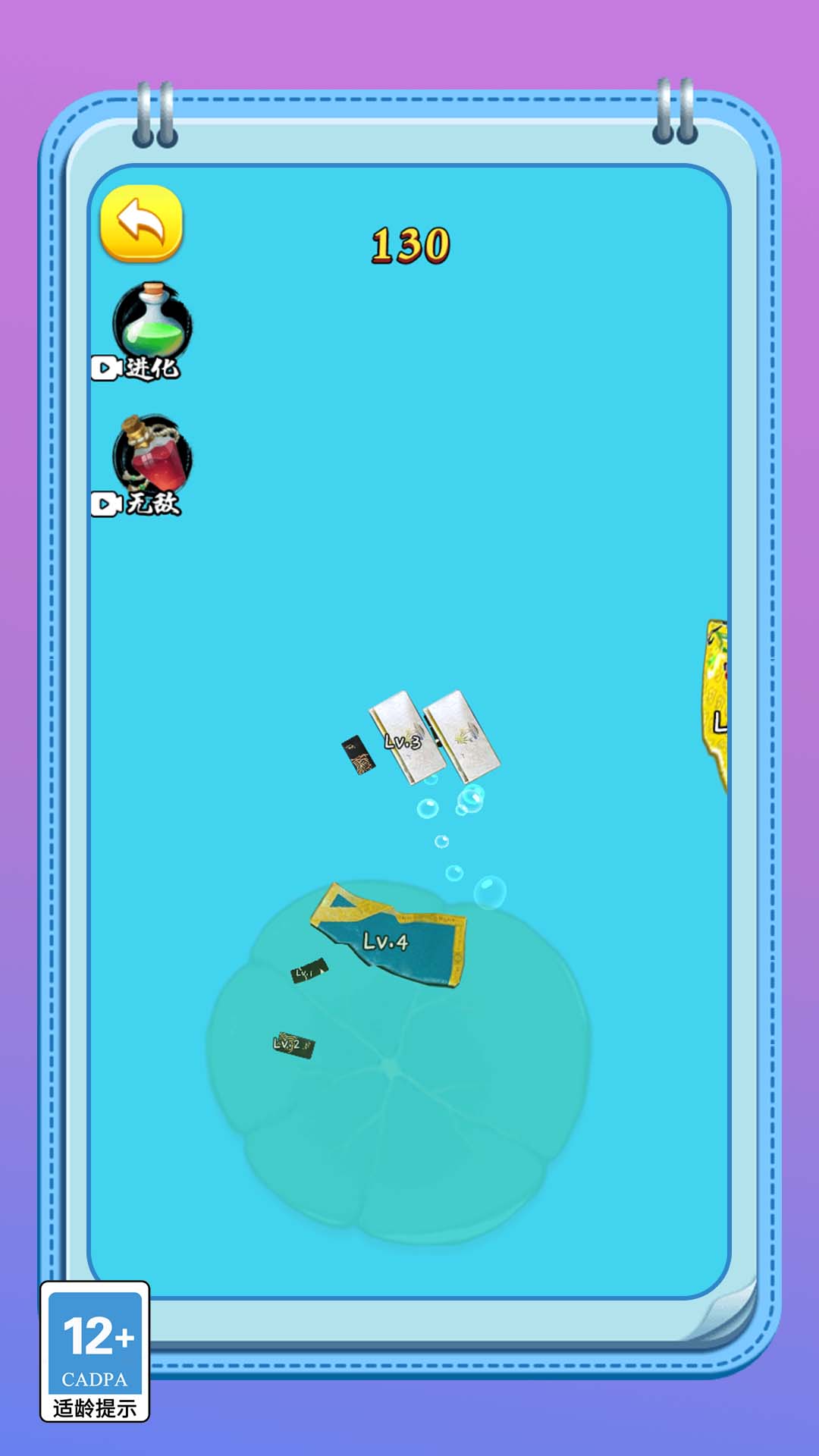Open the 12+ CADPA age rating notice
819x1456 pixels.
coord(95,1351)
